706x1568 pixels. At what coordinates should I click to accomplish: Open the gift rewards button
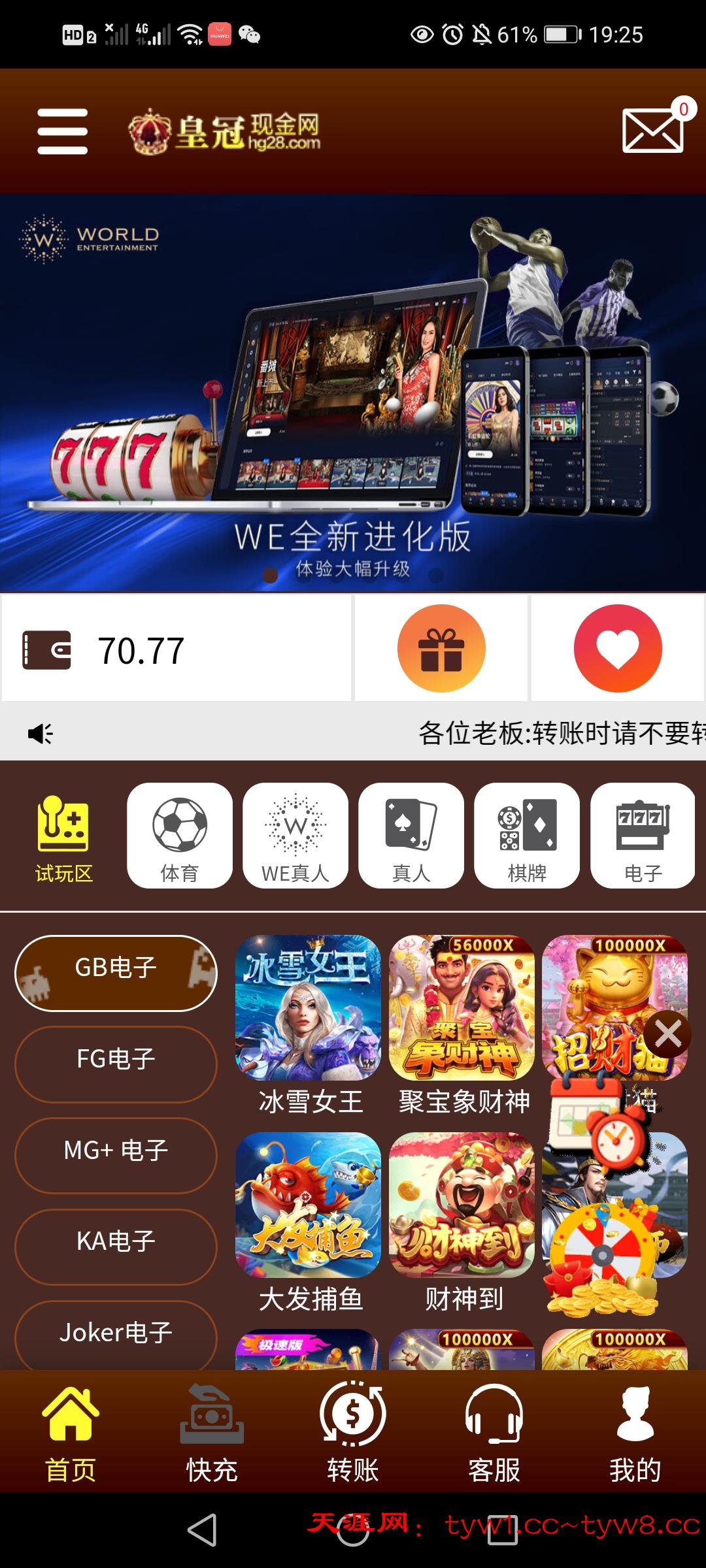[x=441, y=648]
